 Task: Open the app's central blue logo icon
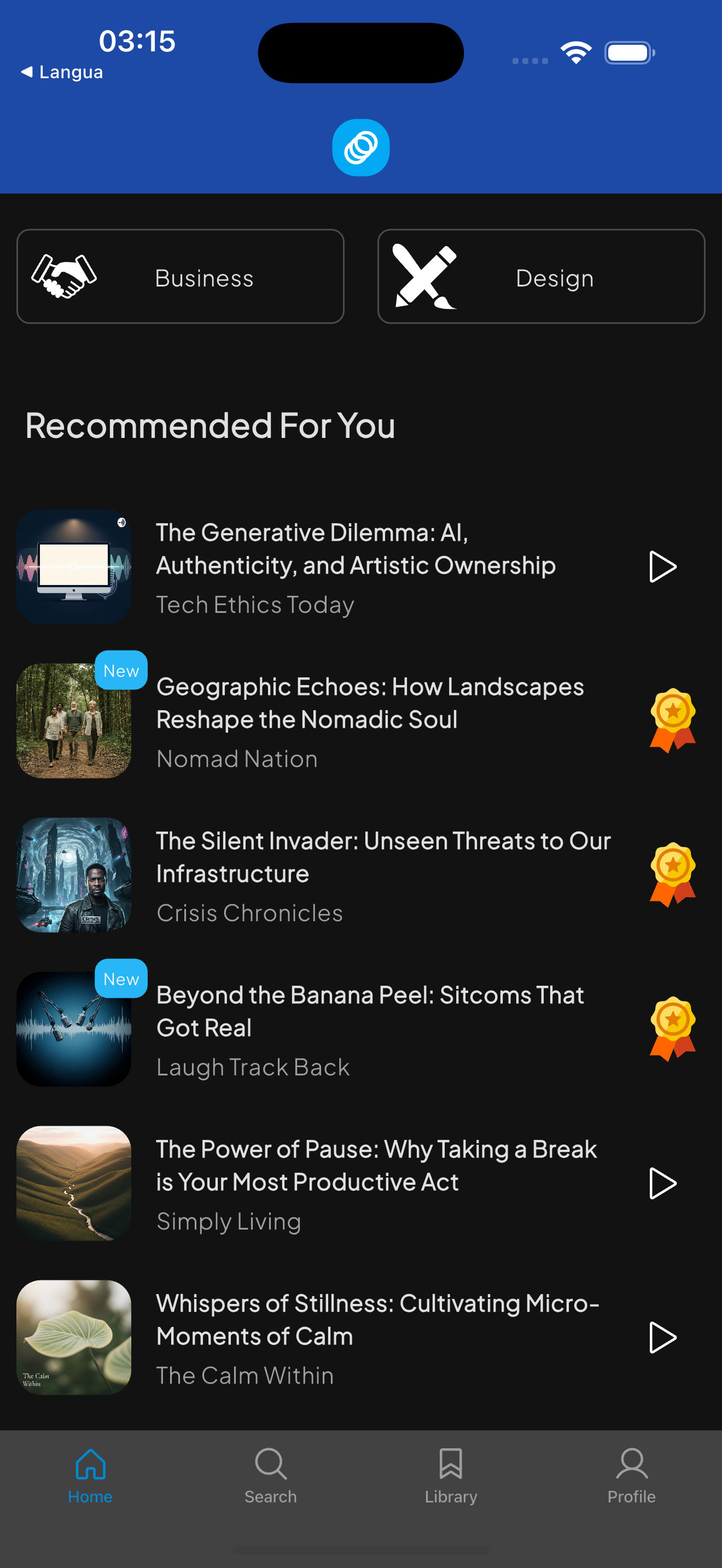pyautogui.click(x=360, y=147)
